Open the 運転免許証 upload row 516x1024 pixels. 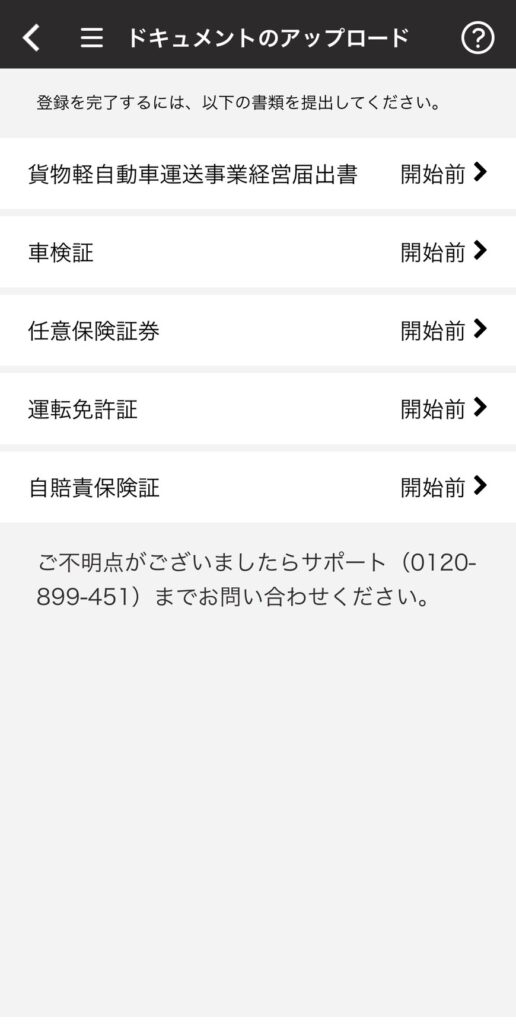258,409
